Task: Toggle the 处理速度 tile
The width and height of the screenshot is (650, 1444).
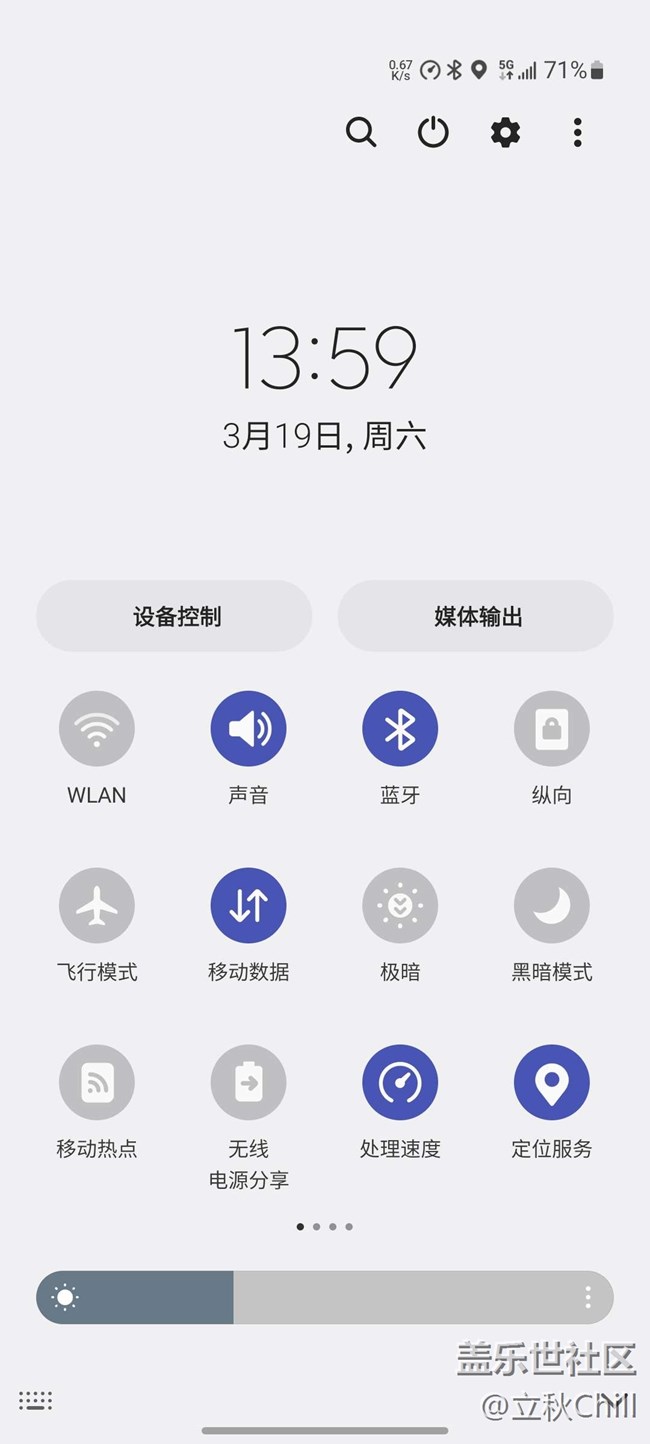Action: click(400, 1083)
